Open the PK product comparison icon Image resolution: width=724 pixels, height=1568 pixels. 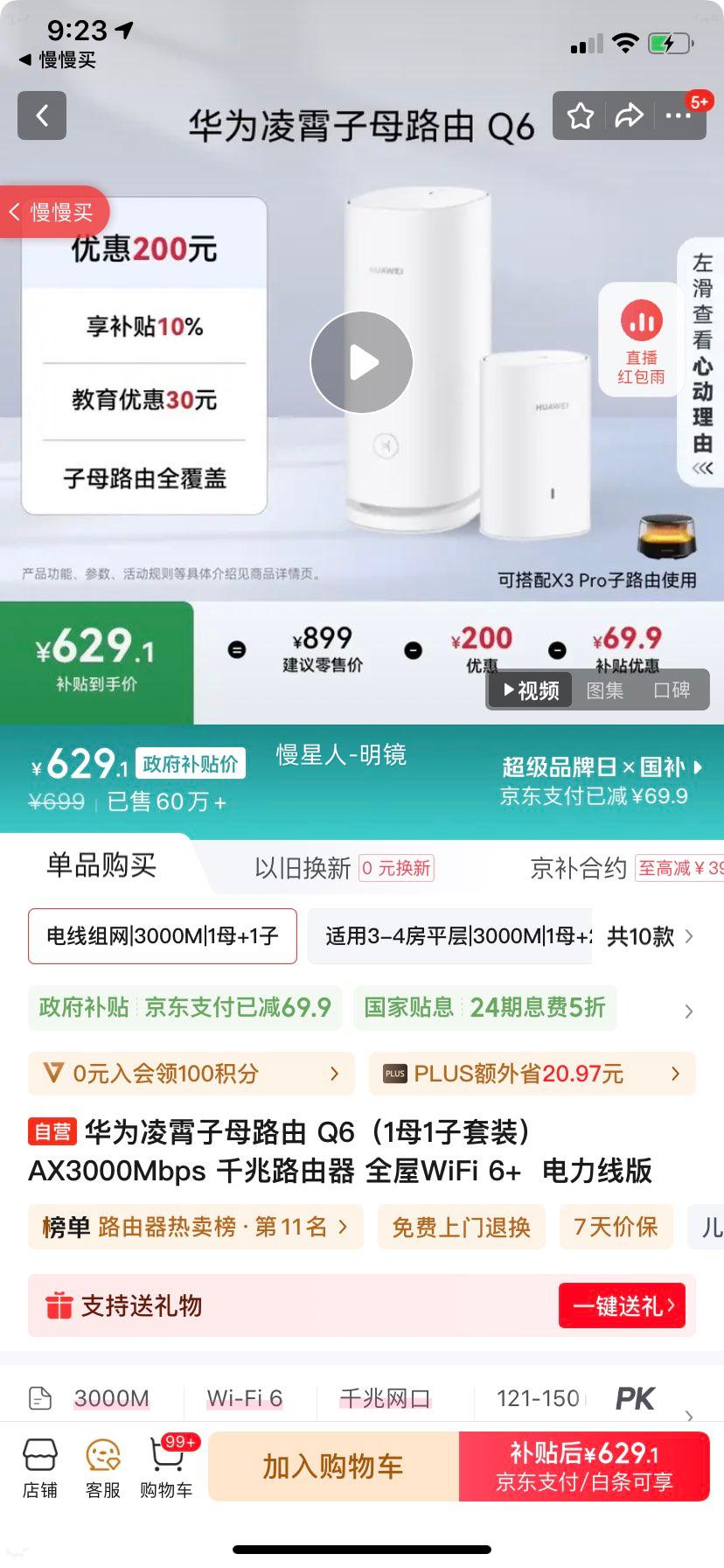[637, 1398]
